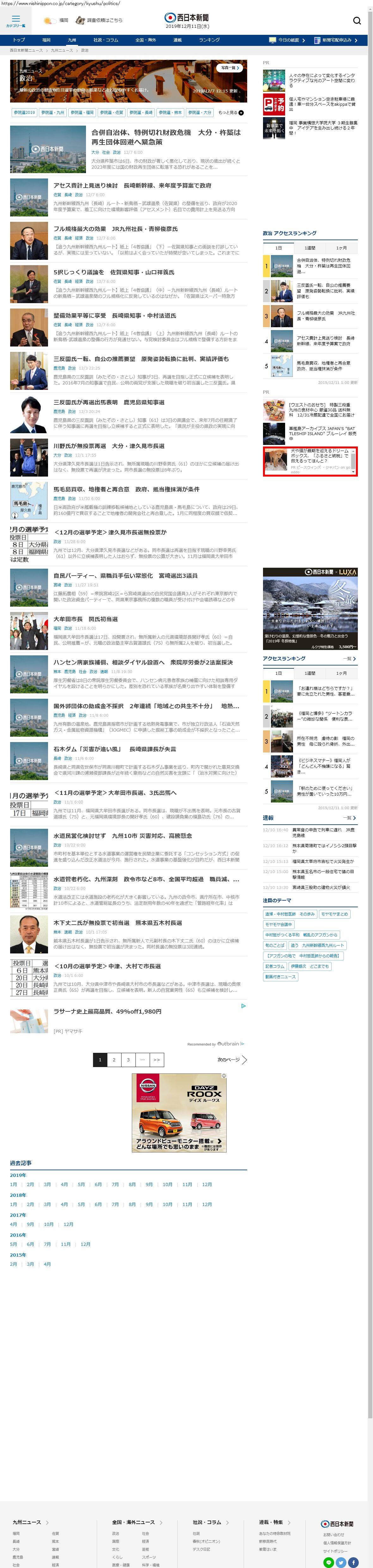This screenshot has width=373, height=1568.
Task: Select theme tag 記者コラム
Action: coord(274,966)
